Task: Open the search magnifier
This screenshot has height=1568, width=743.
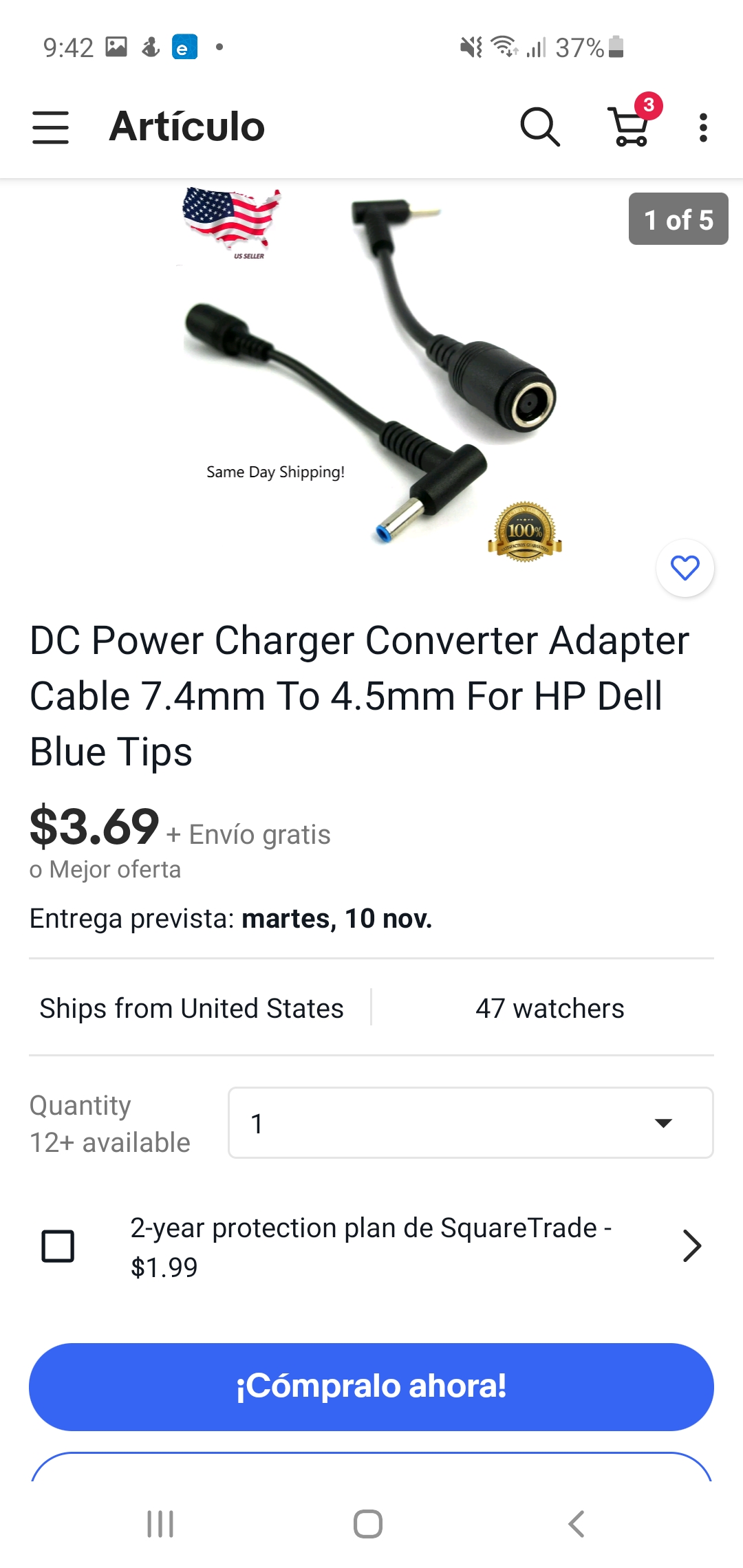Action: coord(540,127)
